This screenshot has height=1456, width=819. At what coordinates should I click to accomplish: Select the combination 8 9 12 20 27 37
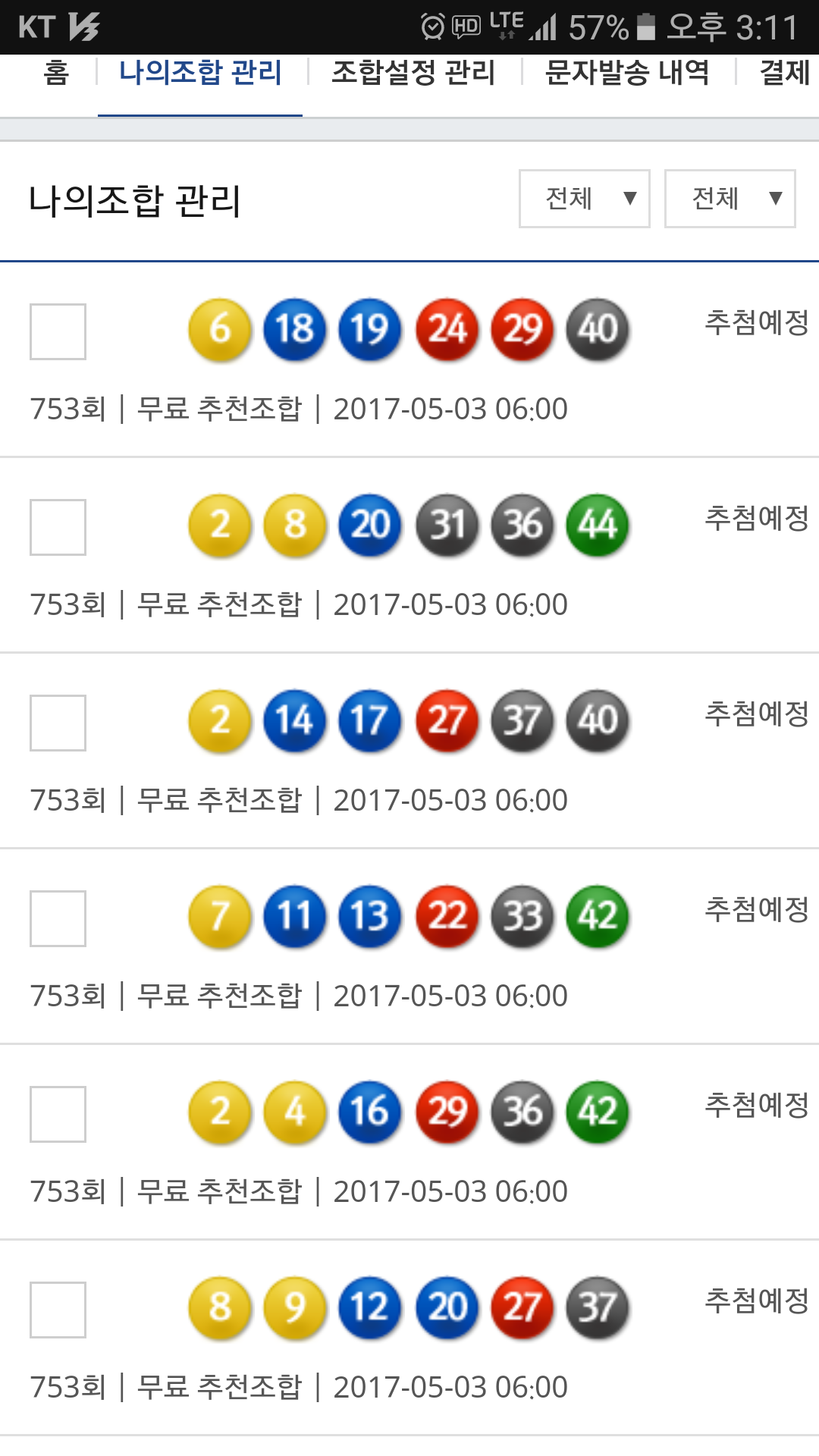click(58, 1310)
